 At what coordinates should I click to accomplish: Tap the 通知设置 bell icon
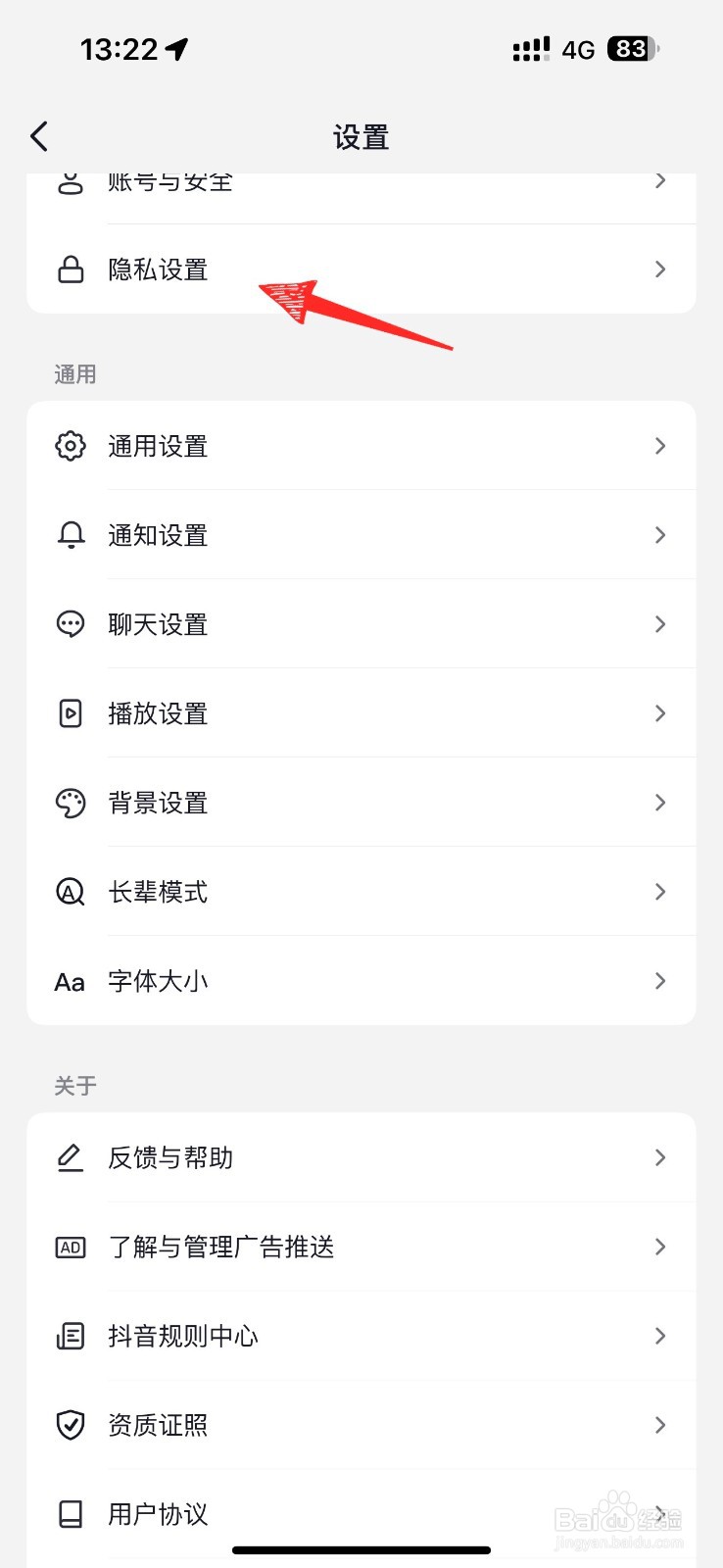point(70,535)
